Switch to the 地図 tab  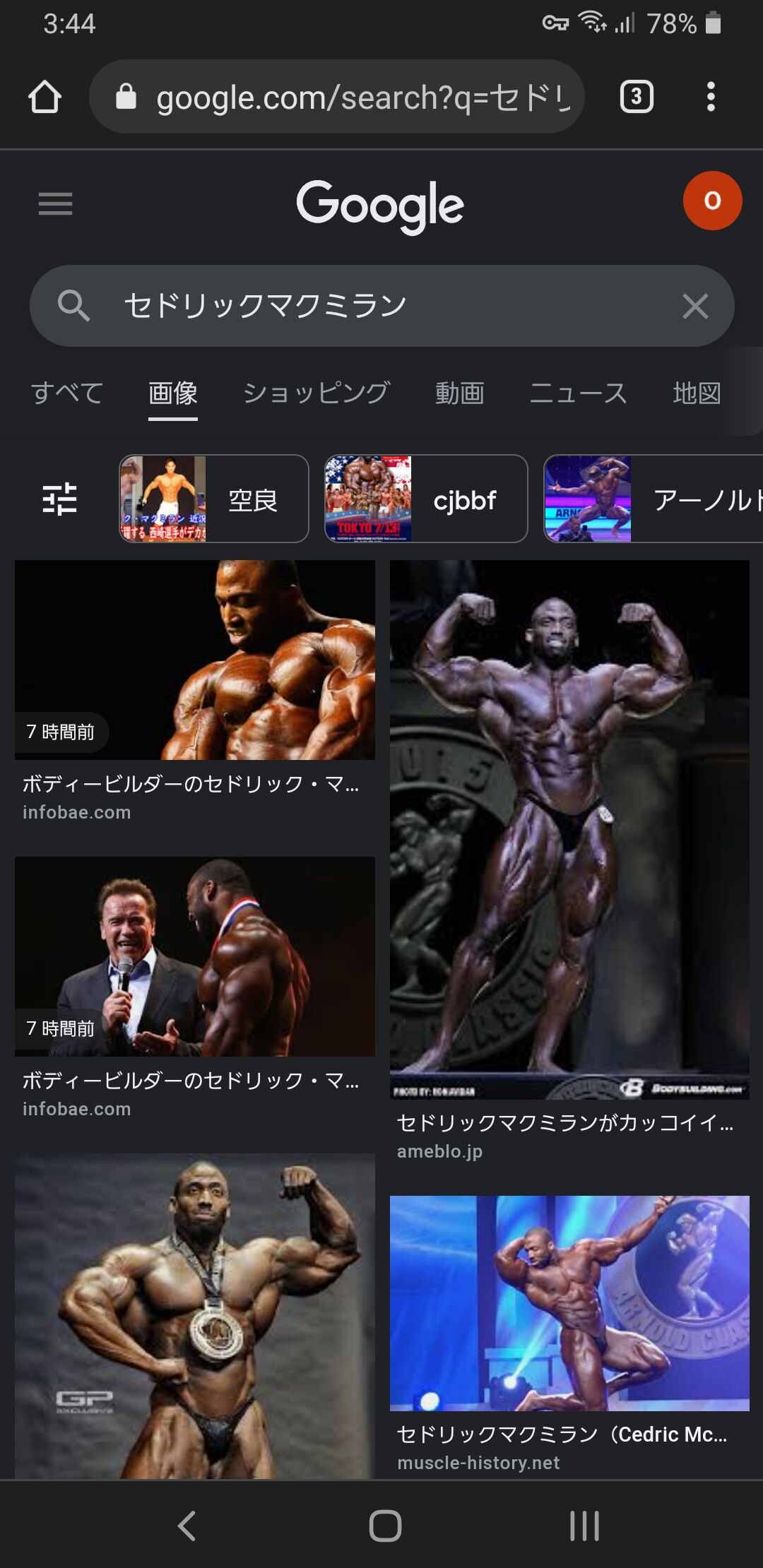pos(697,393)
